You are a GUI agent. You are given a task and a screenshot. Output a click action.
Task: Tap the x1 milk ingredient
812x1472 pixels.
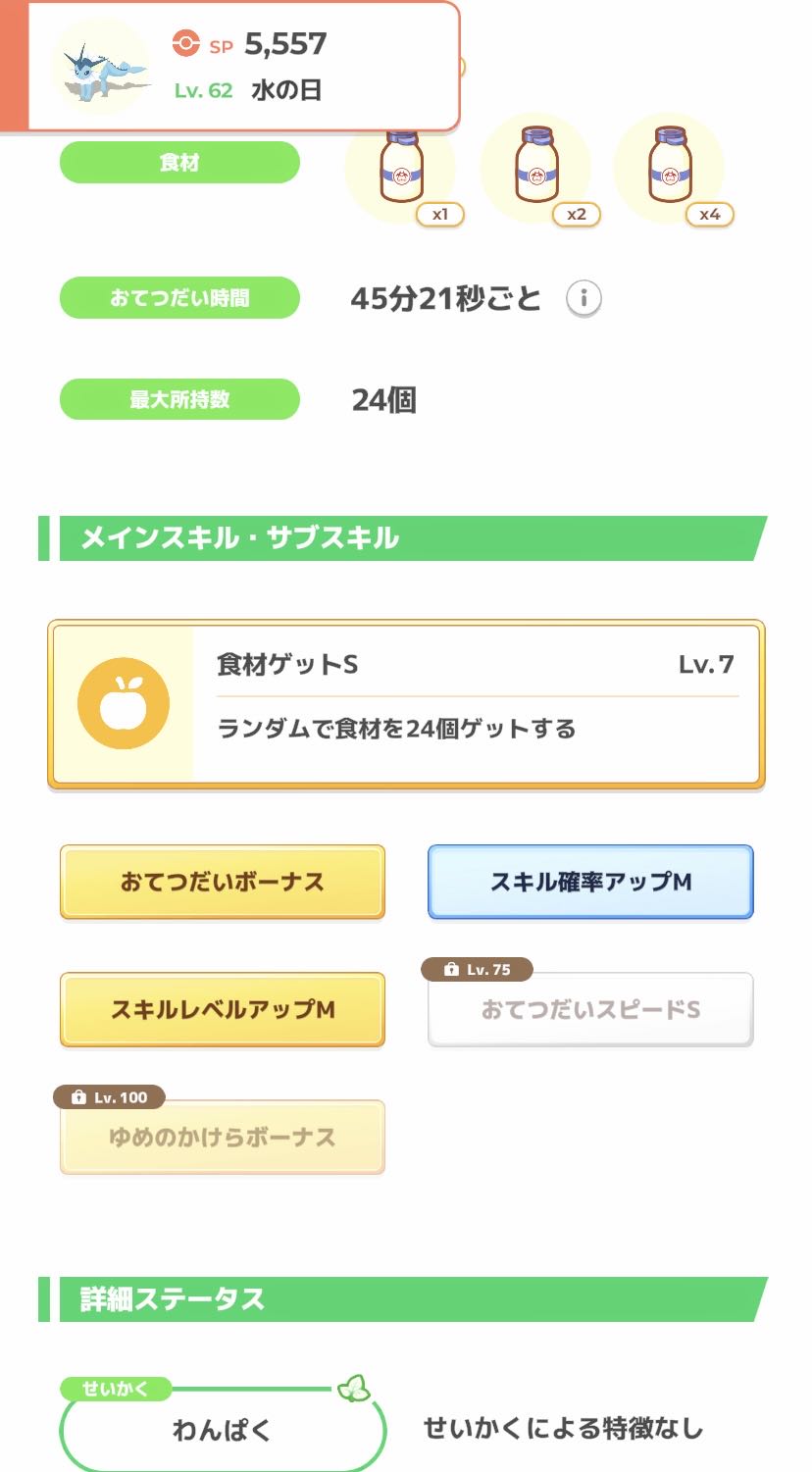[401, 173]
